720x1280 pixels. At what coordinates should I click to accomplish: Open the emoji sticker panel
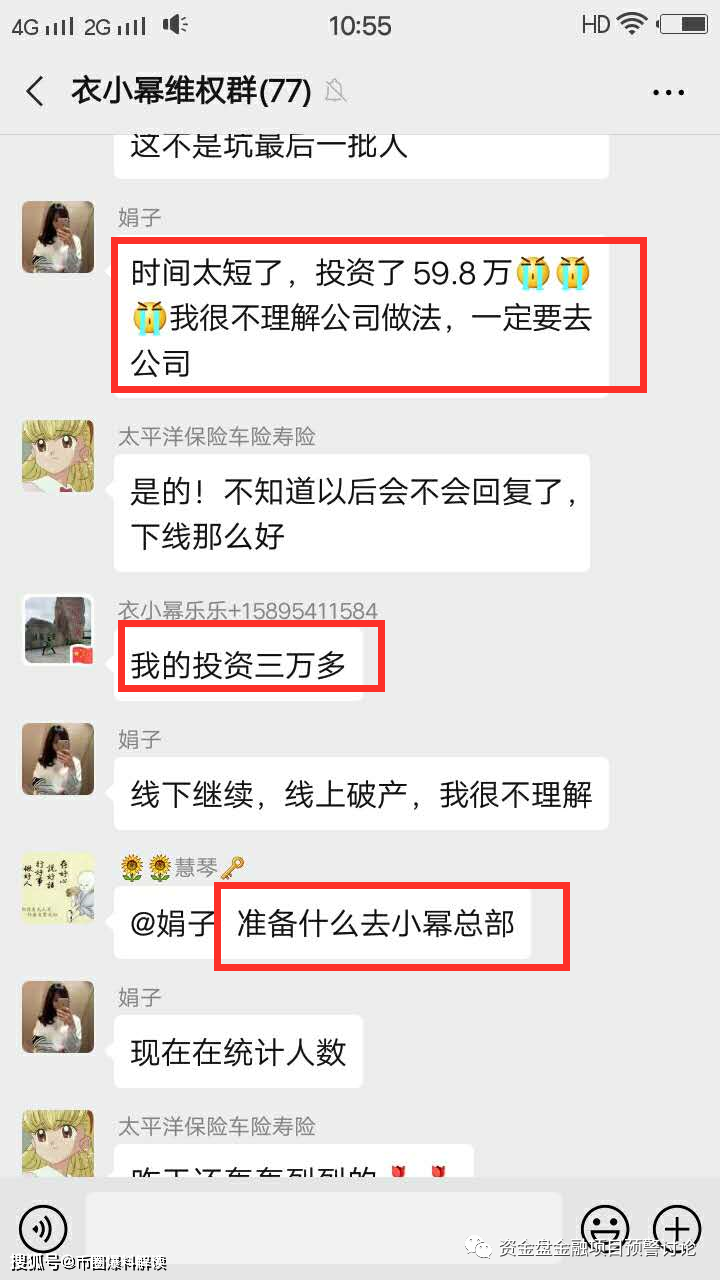tap(605, 1227)
